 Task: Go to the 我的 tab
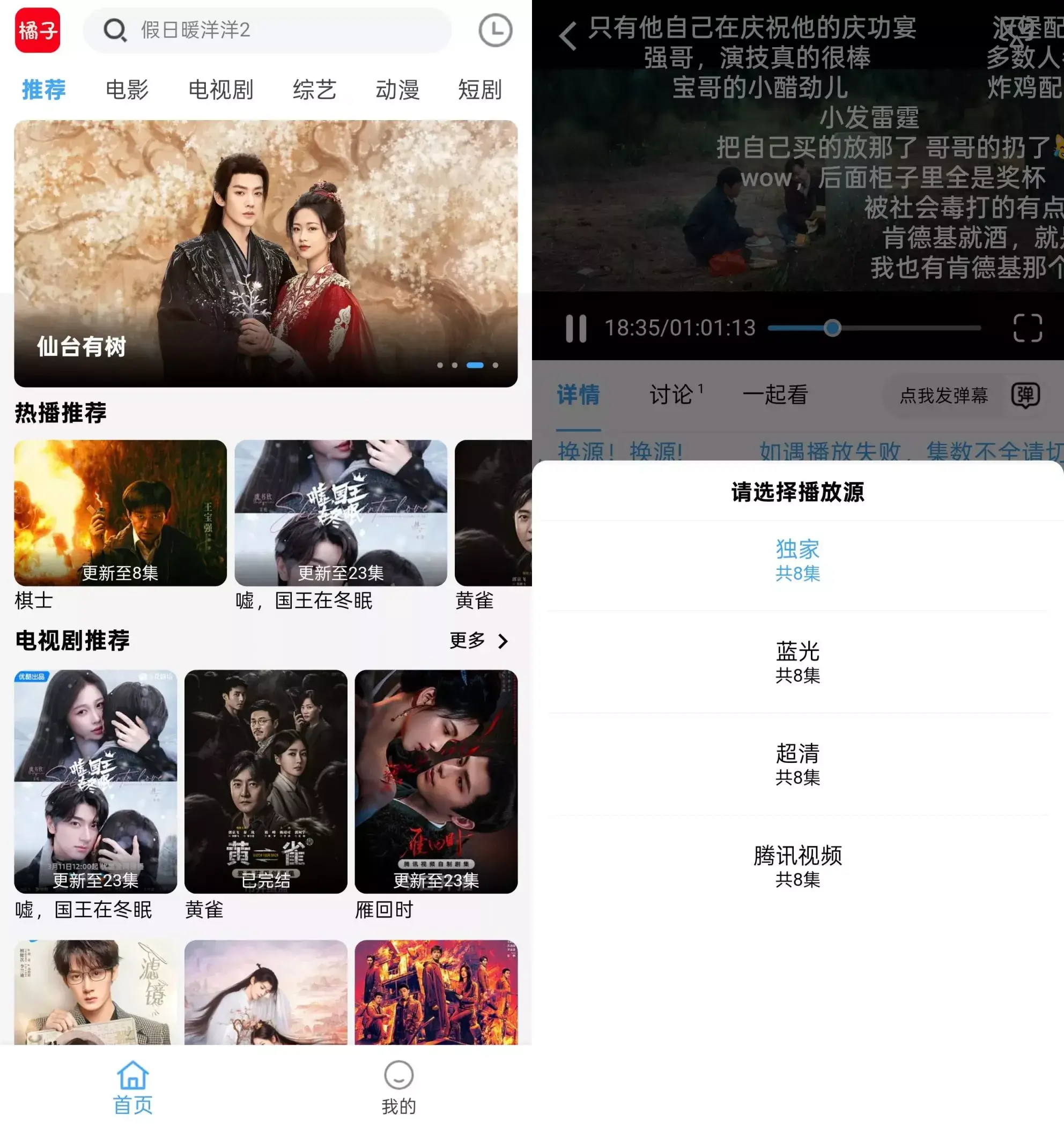pos(398,1088)
